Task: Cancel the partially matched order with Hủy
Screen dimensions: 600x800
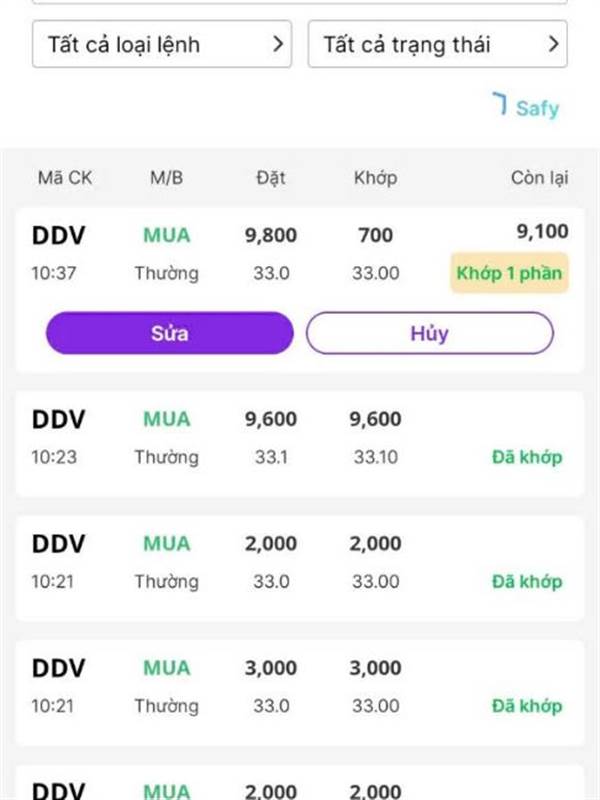Action: pos(430,333)
